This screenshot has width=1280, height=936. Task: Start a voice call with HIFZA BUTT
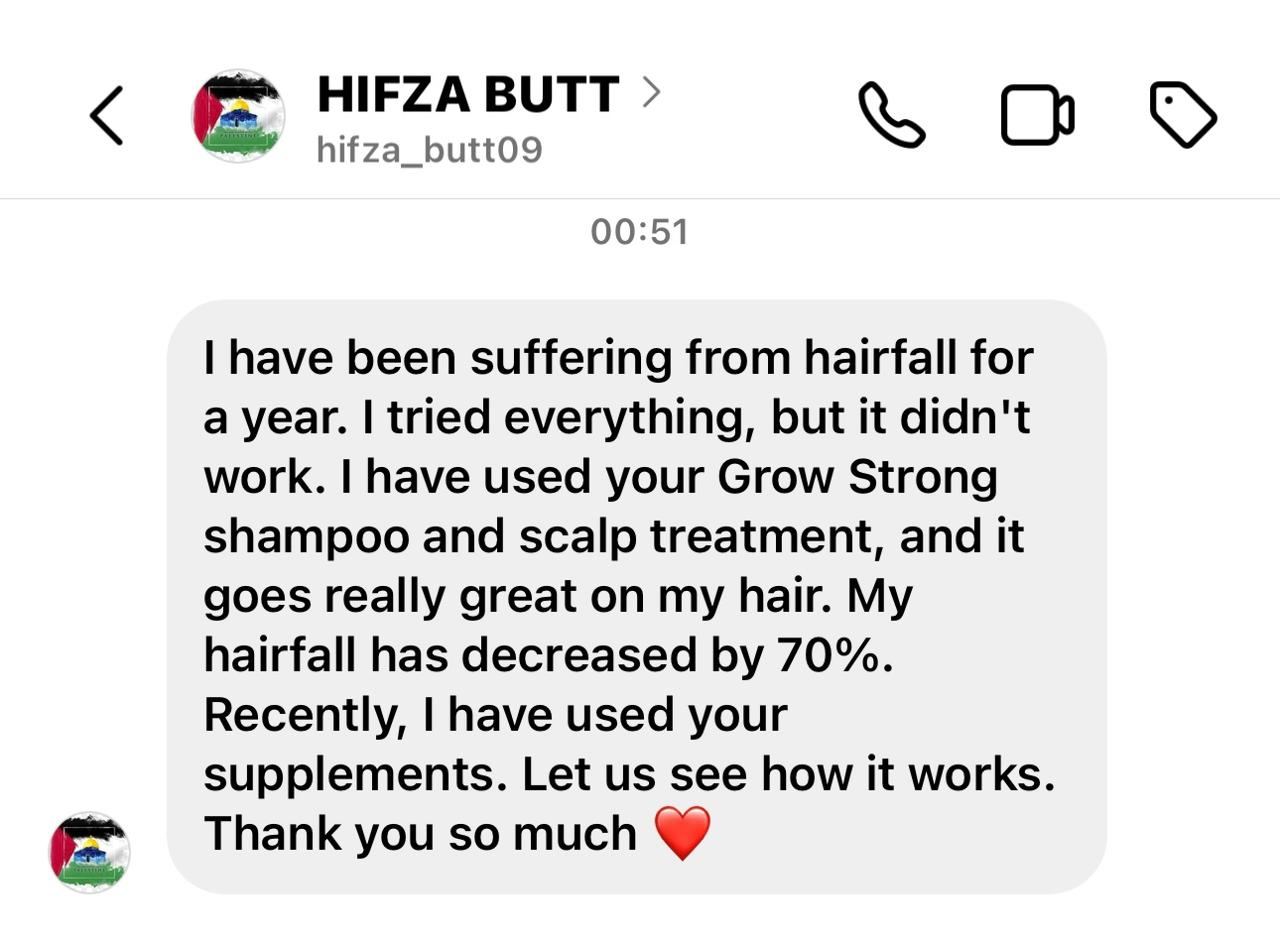click(x=891, y=115)
